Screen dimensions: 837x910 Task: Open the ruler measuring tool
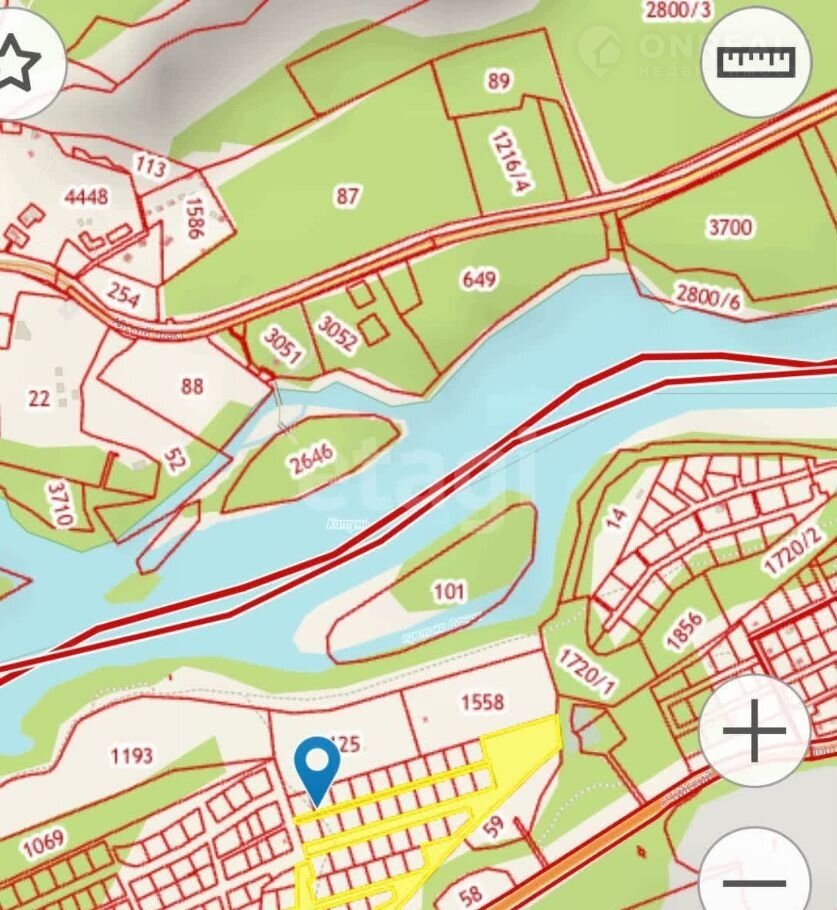tap(756, 63)
